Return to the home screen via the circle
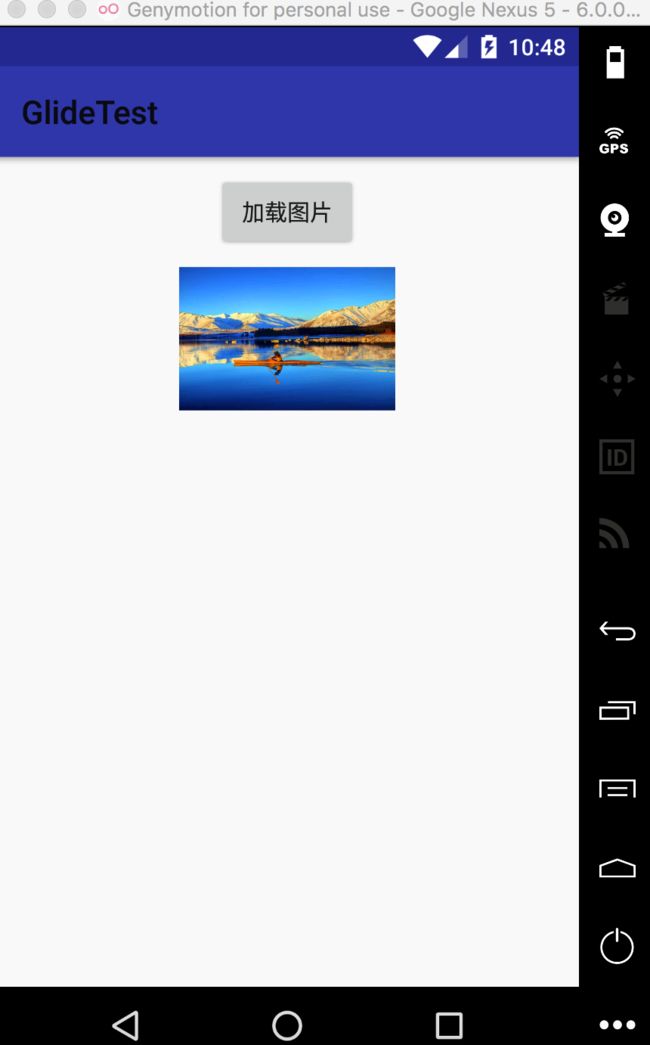 coord(287,1025)
